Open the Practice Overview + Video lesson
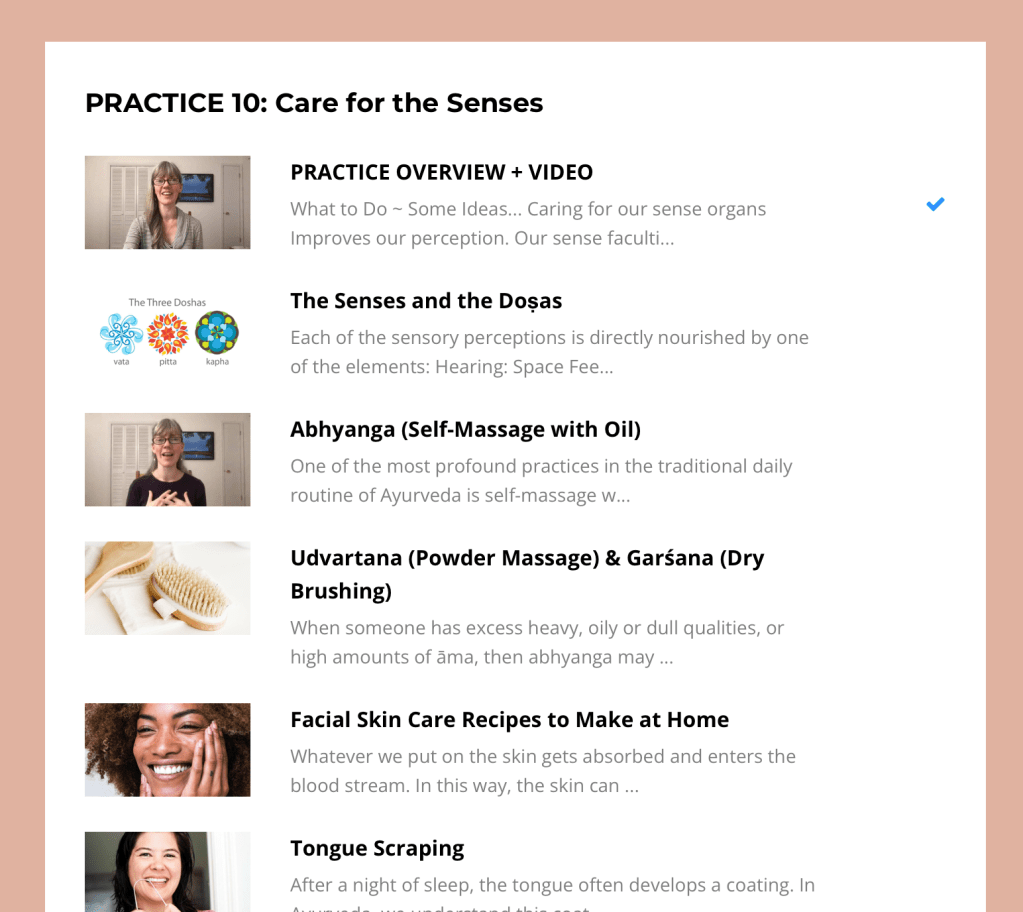The height and width of the screenshot is (912, 1023). 441,172
